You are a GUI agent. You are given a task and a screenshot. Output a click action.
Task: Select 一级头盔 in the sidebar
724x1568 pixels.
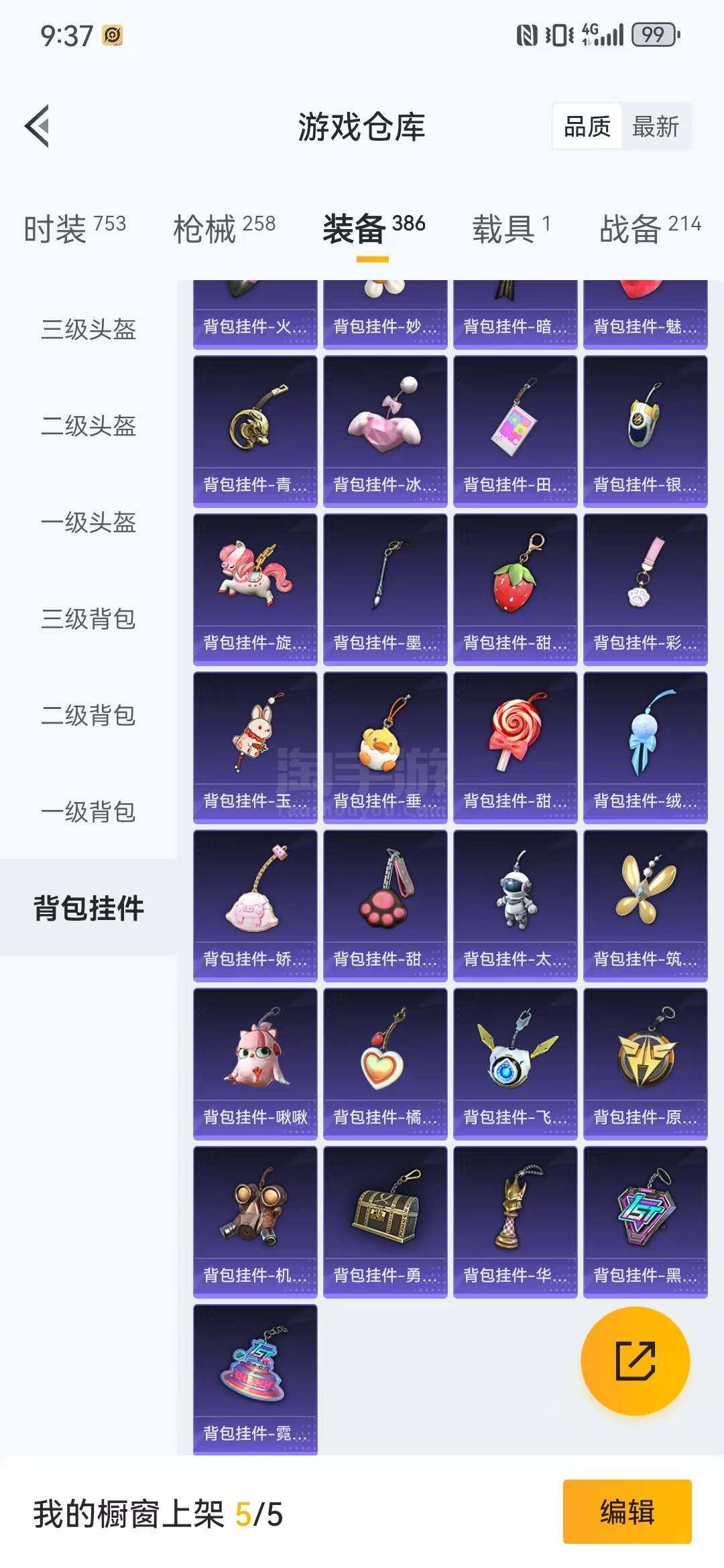(88, 522)
